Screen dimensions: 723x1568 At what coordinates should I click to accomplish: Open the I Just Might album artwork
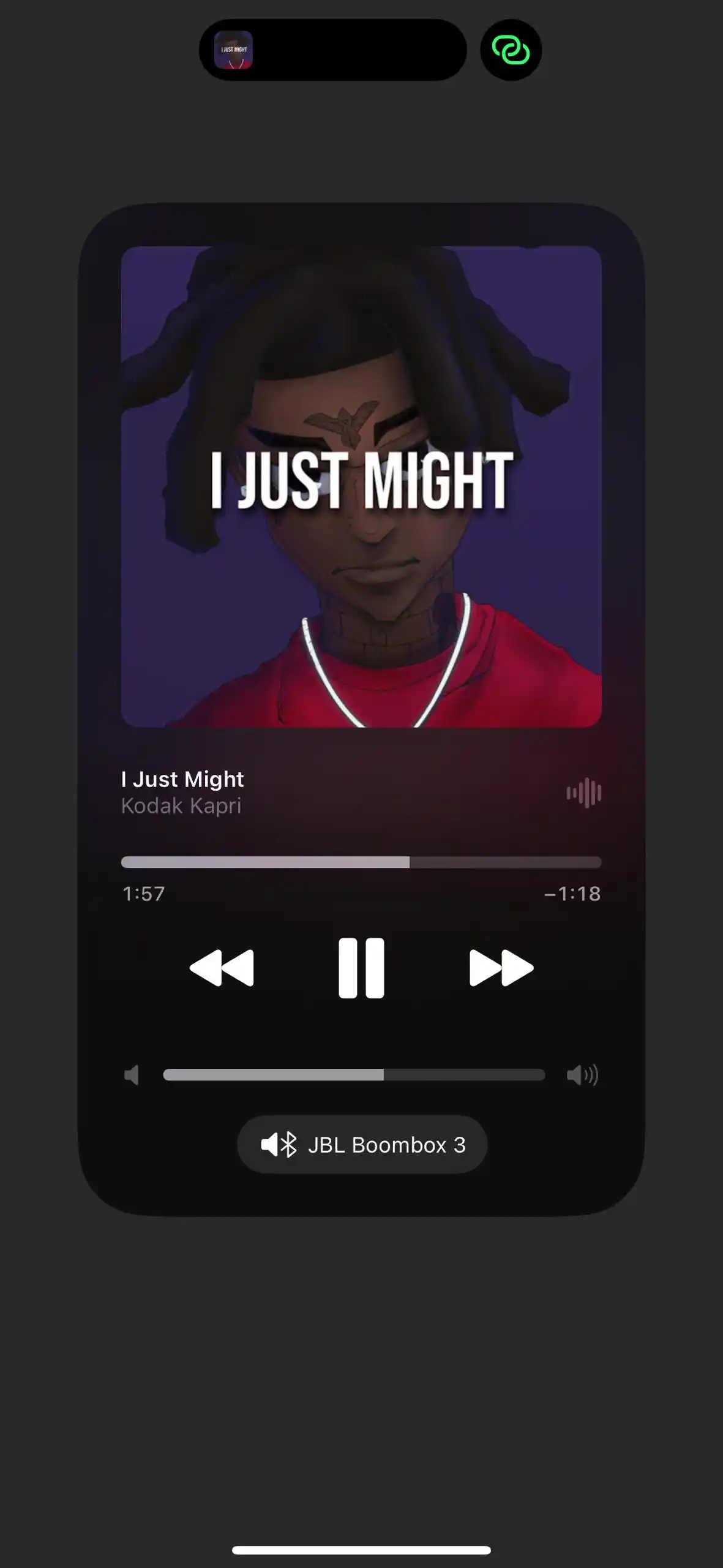(361, 486)
